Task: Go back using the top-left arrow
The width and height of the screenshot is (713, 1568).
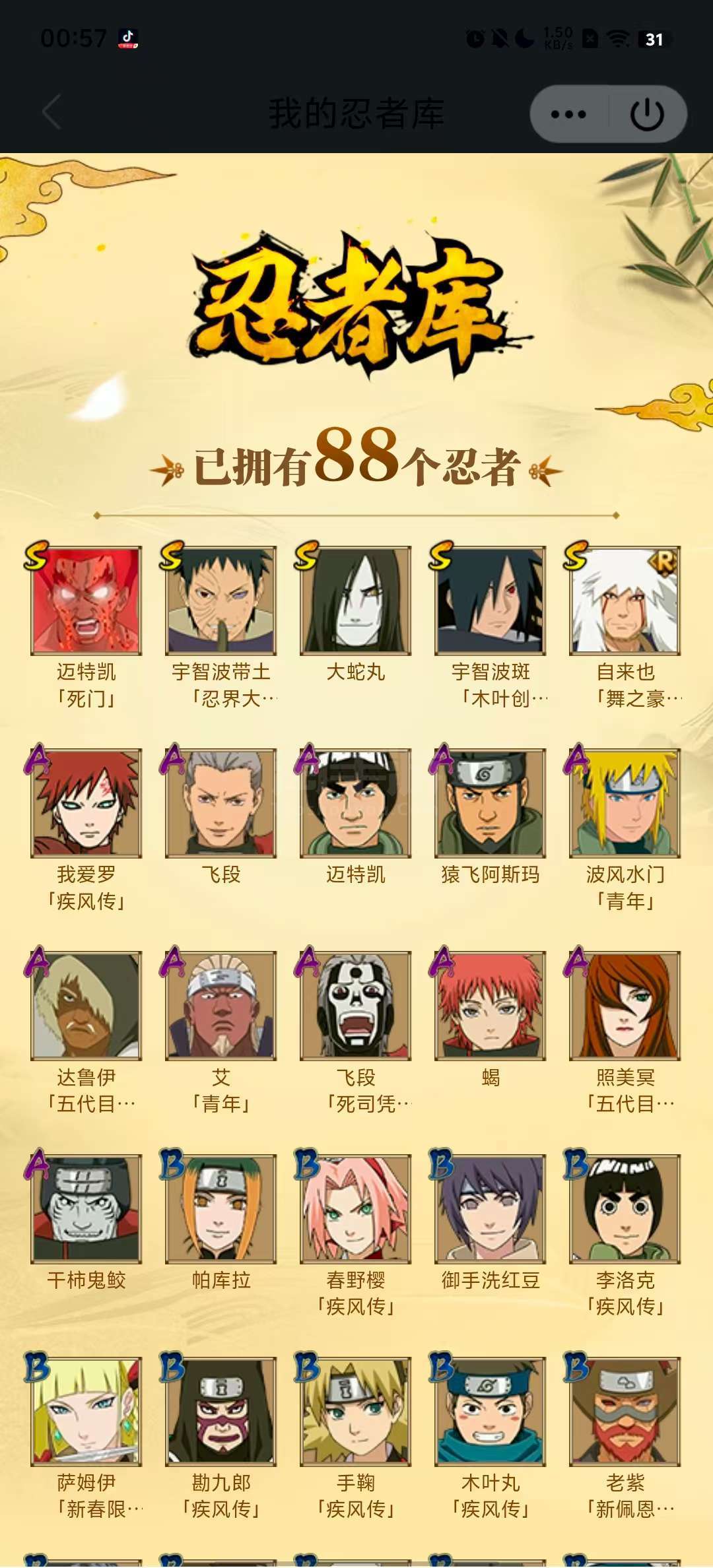Action: click(x=51, y=113)
